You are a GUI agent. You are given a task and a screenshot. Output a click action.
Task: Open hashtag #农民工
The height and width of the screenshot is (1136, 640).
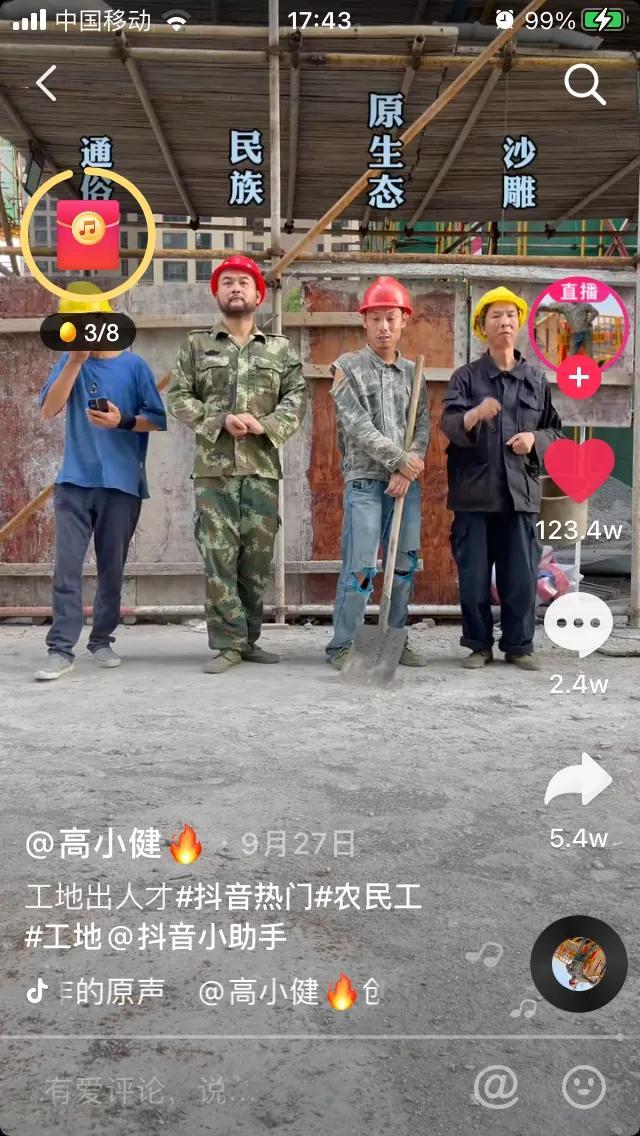(x=369, y=897)
